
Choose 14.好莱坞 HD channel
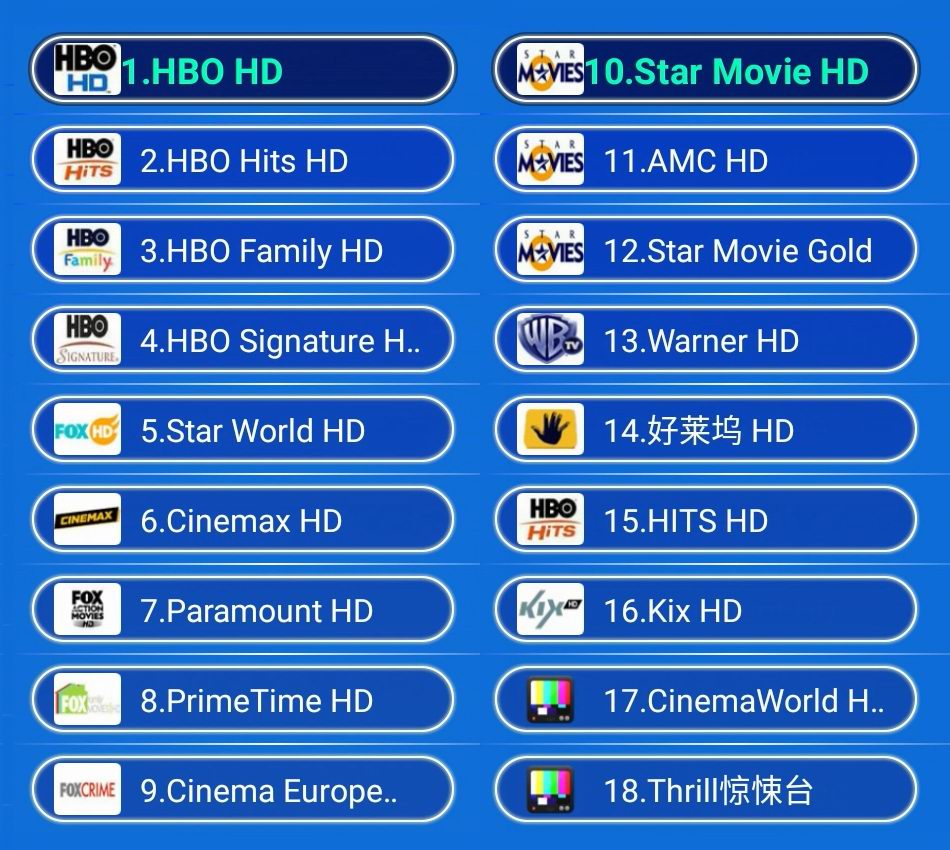tap(705, 431)
